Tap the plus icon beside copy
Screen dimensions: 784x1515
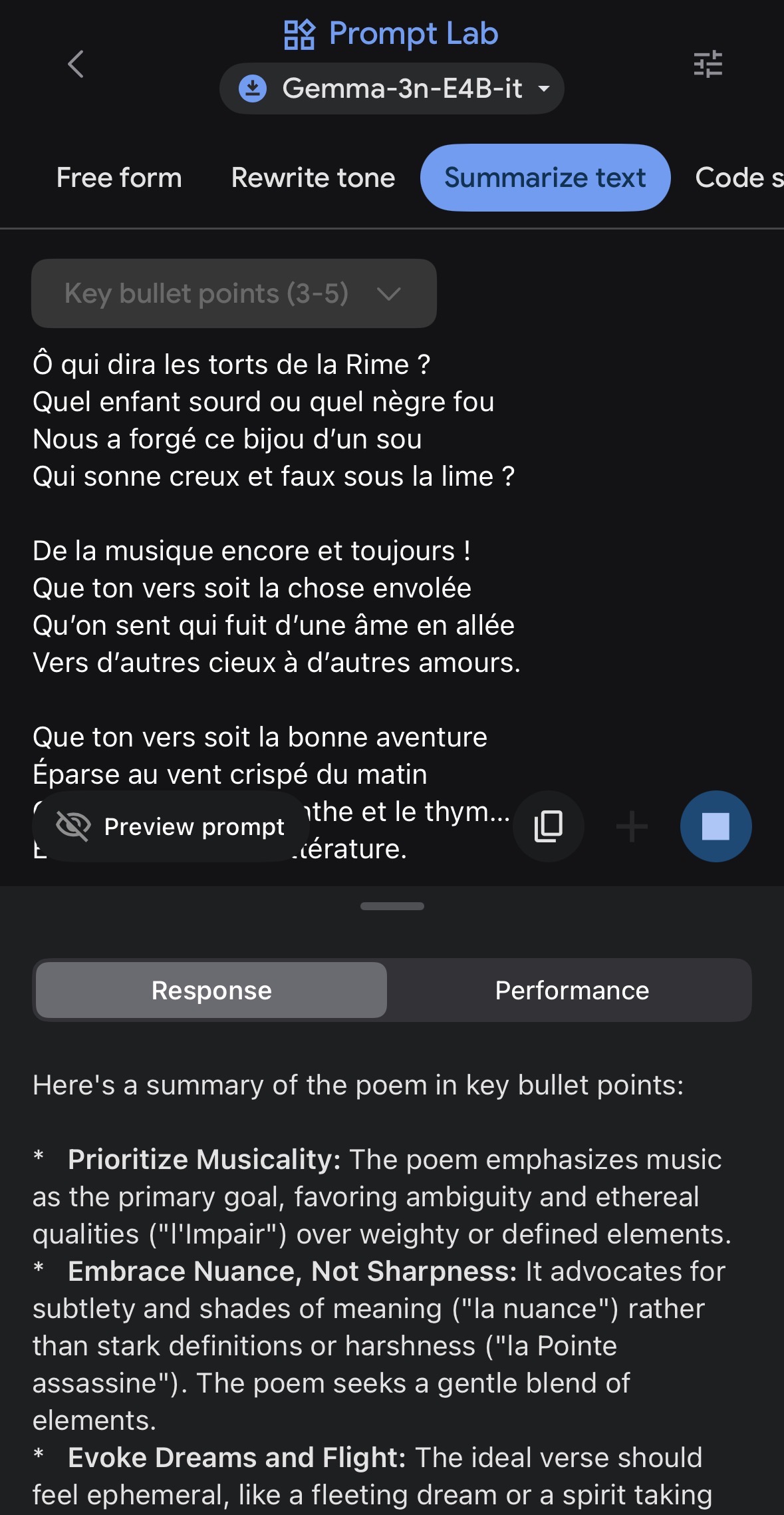coord(632,827)
